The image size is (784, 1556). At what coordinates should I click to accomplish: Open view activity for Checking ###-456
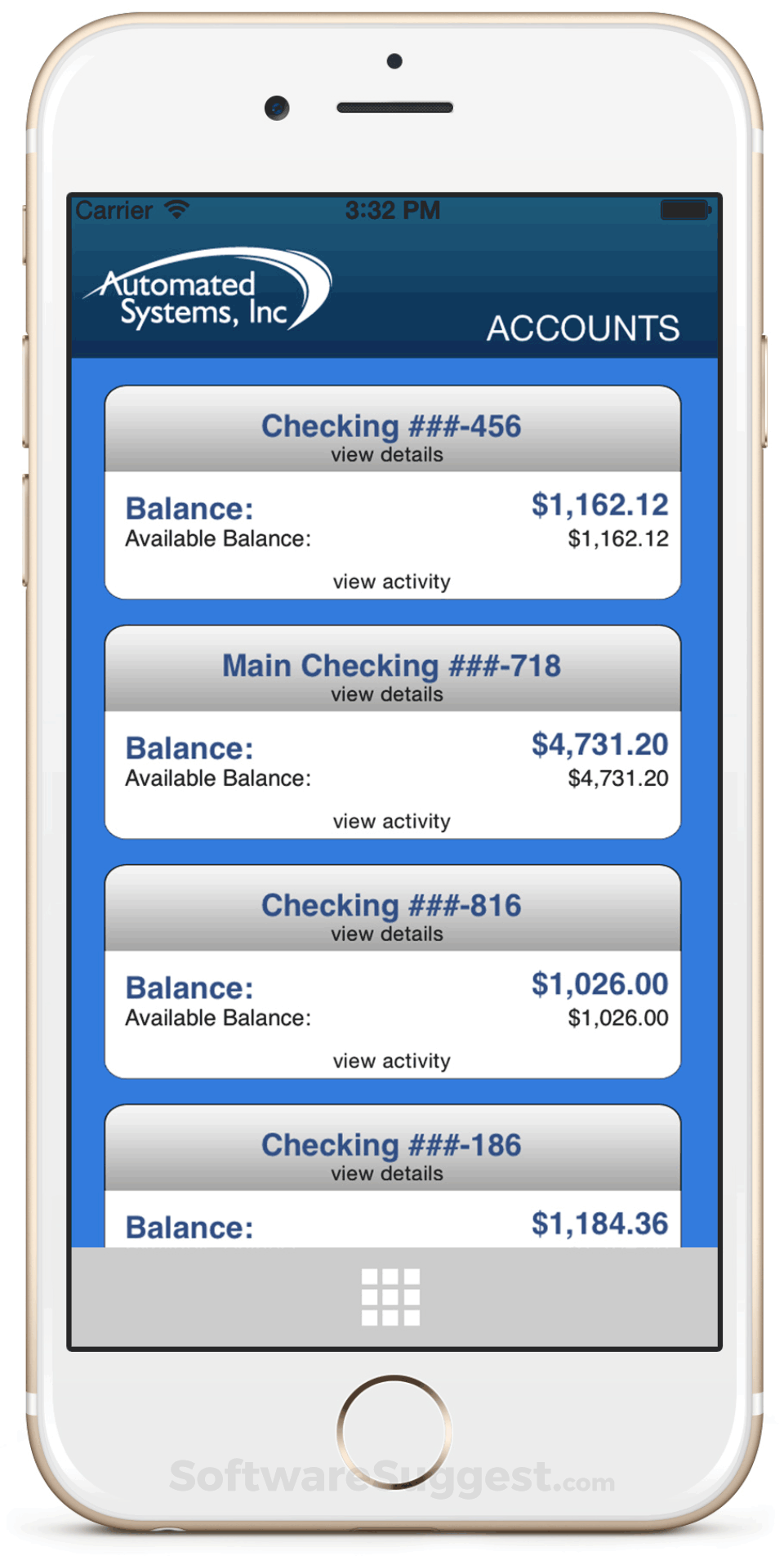[391, 581]
